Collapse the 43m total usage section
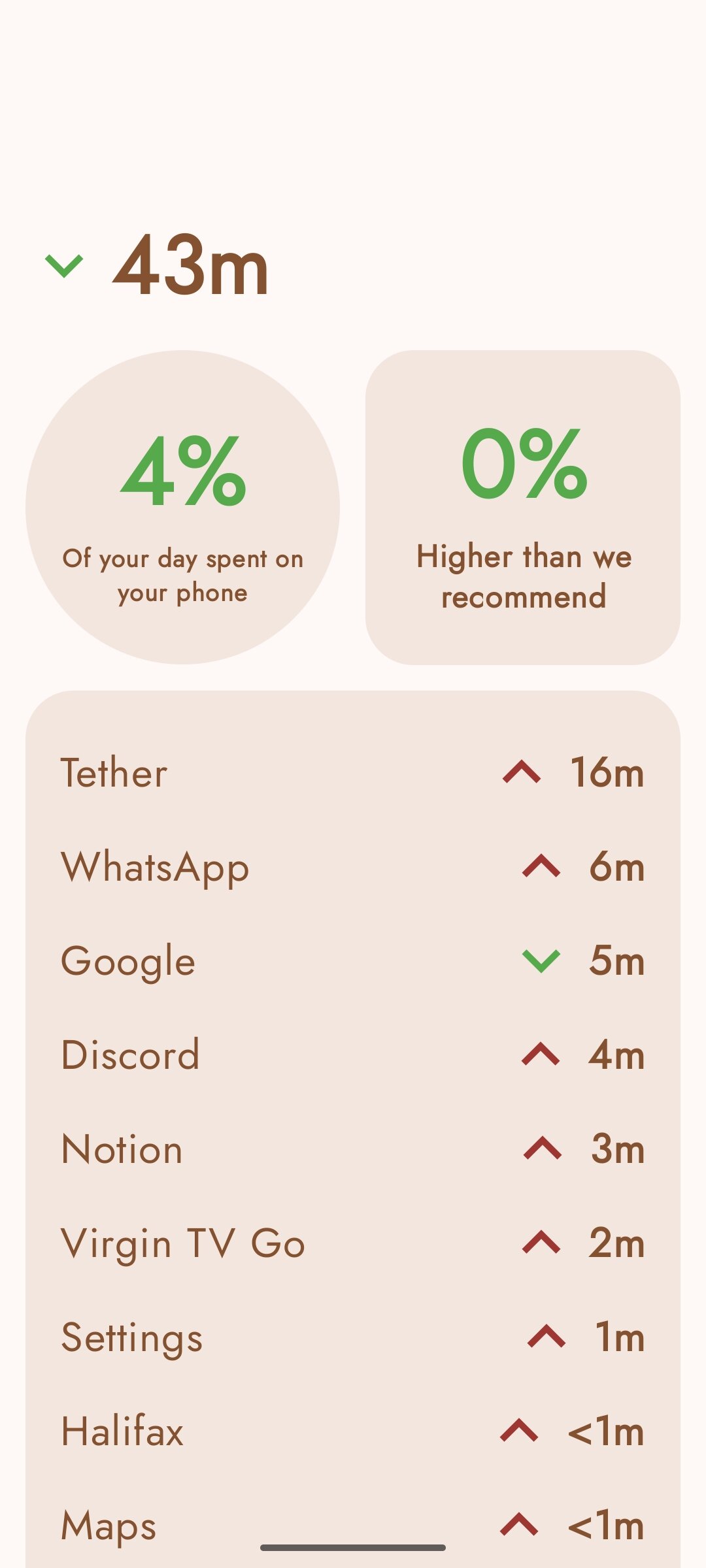The image size is (706, 1568). [x=63, y=264]
